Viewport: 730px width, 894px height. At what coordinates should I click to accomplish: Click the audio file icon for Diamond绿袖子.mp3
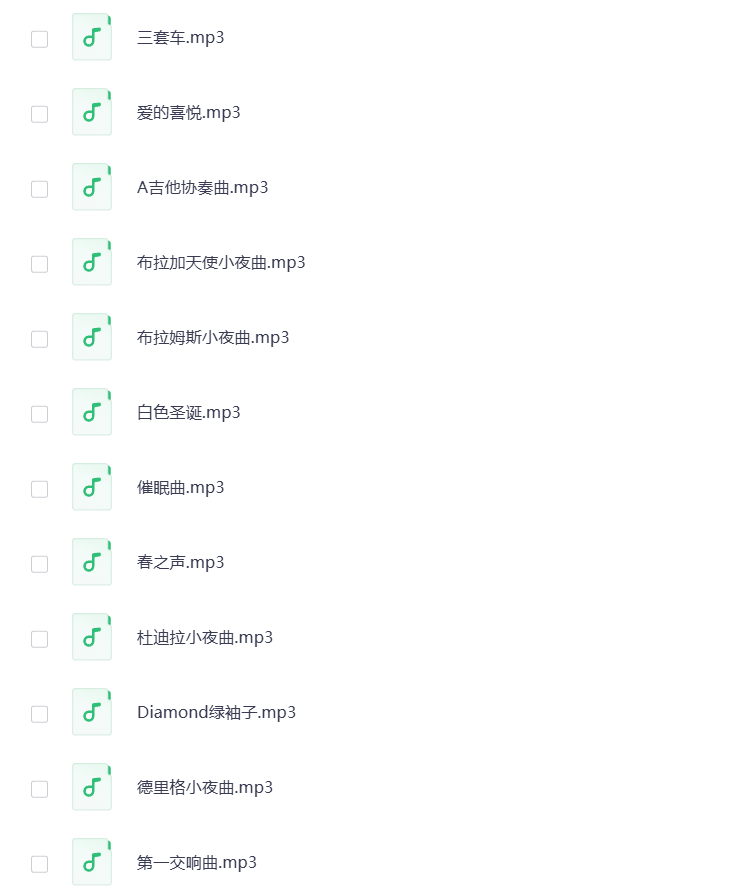tap(91, 712)
